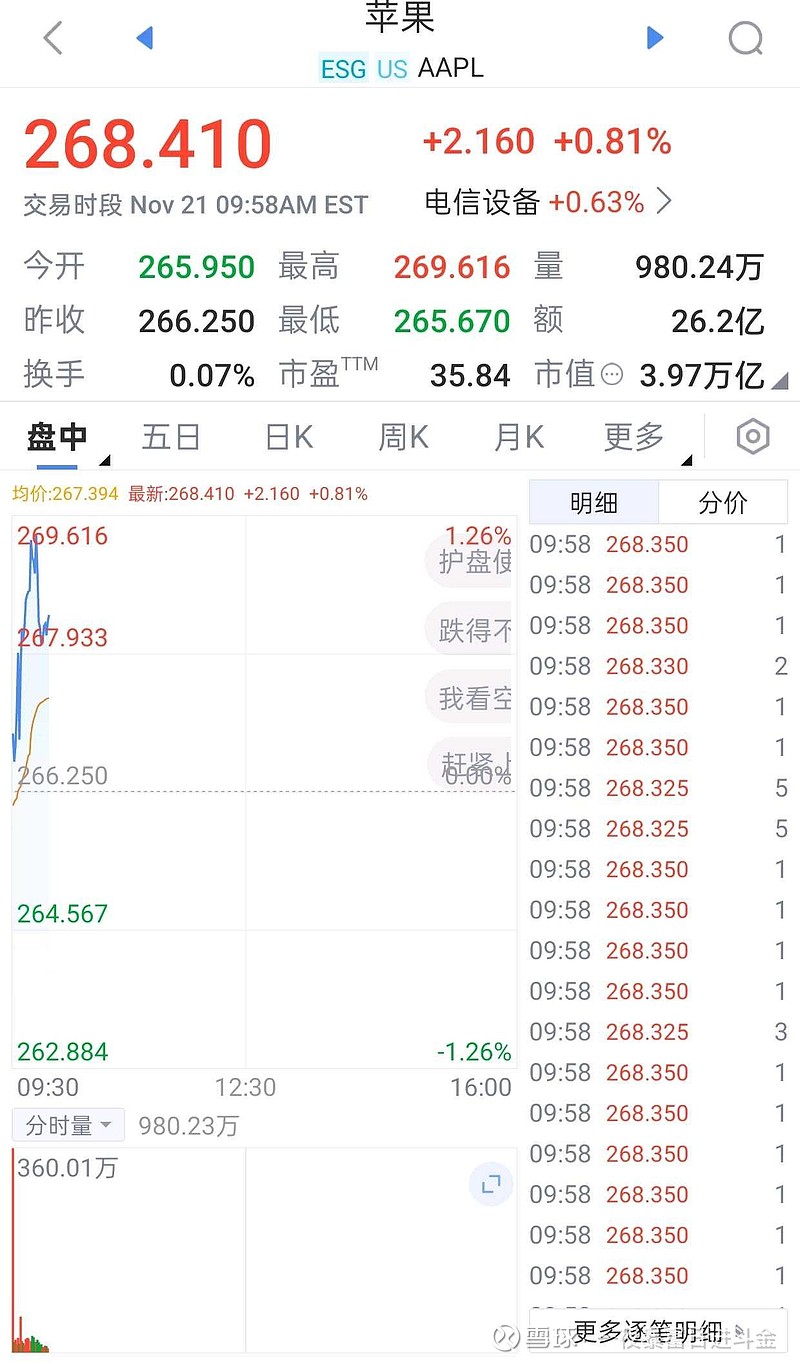Select the blue previous-stock arrow
The width and height of the screenshot is (800, 1363).
(144, 38)
